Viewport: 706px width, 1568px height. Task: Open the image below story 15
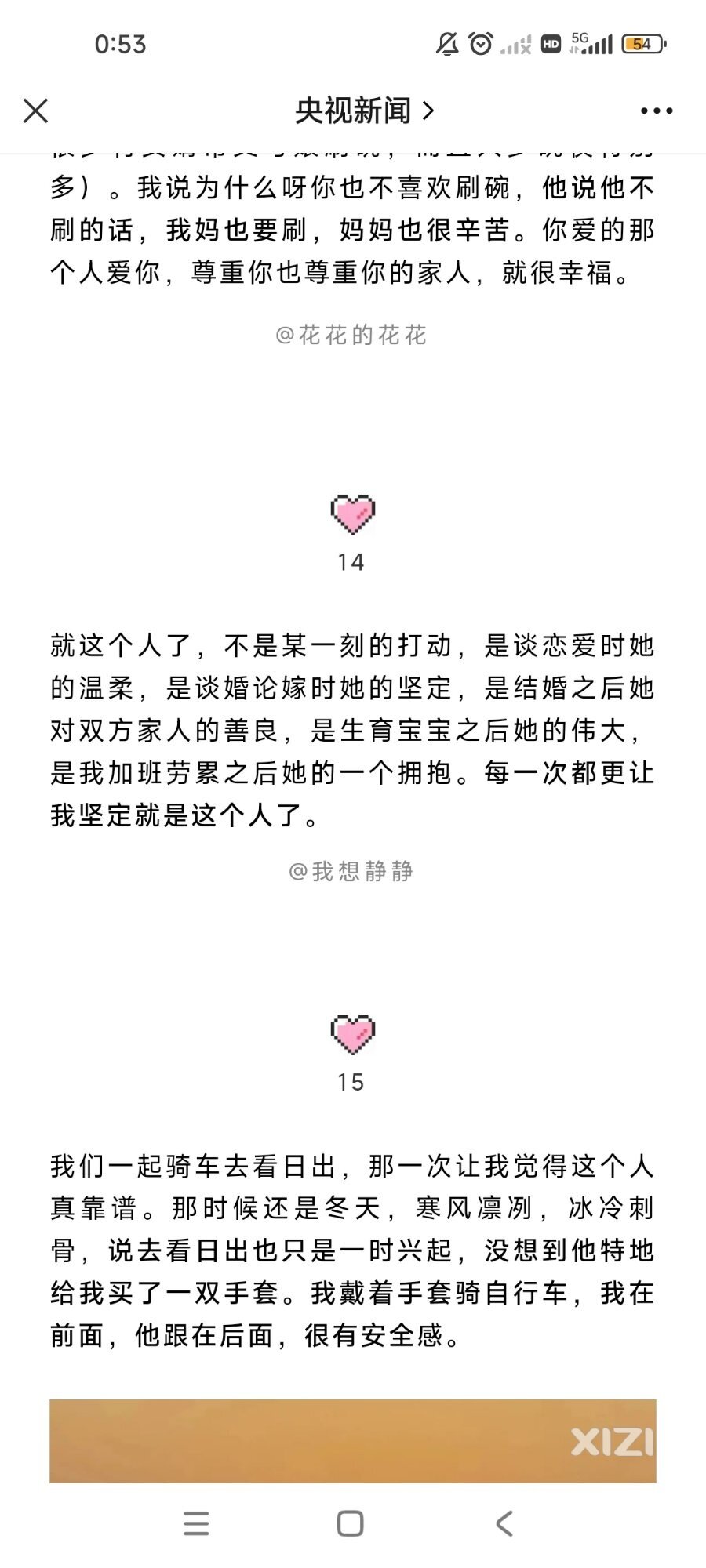(x=352, y=1441)
